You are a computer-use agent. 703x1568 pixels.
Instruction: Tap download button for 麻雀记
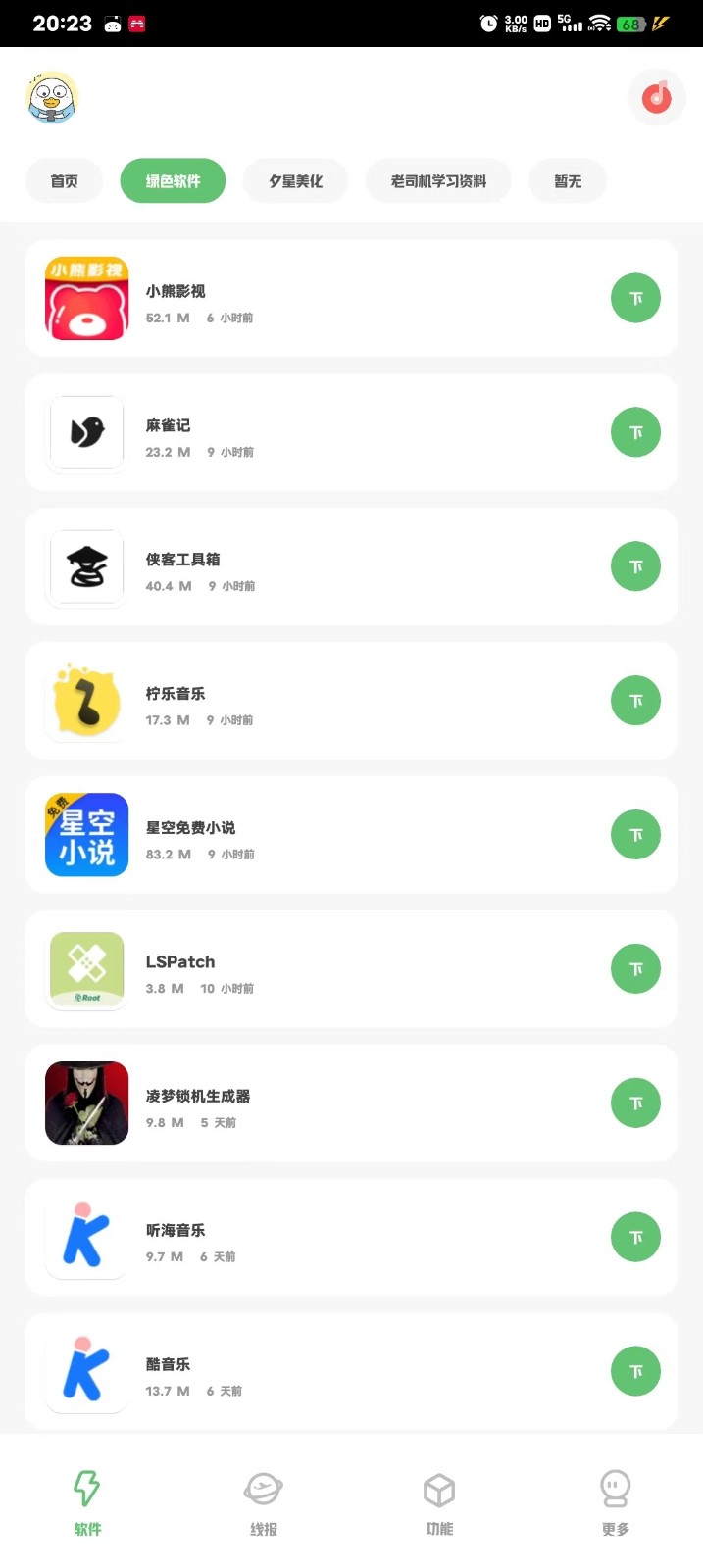coord(635,432)
